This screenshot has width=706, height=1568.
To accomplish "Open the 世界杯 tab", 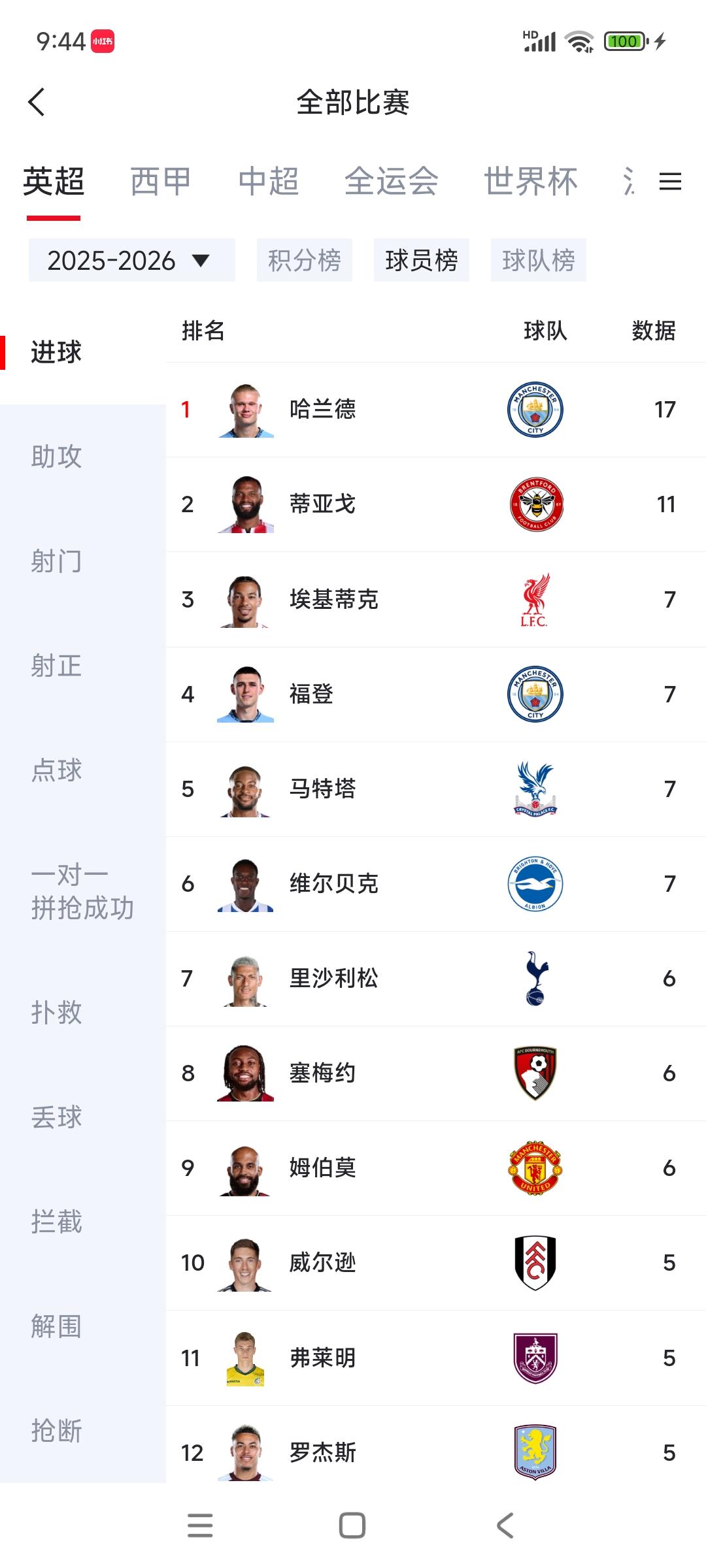I will 530,183.
